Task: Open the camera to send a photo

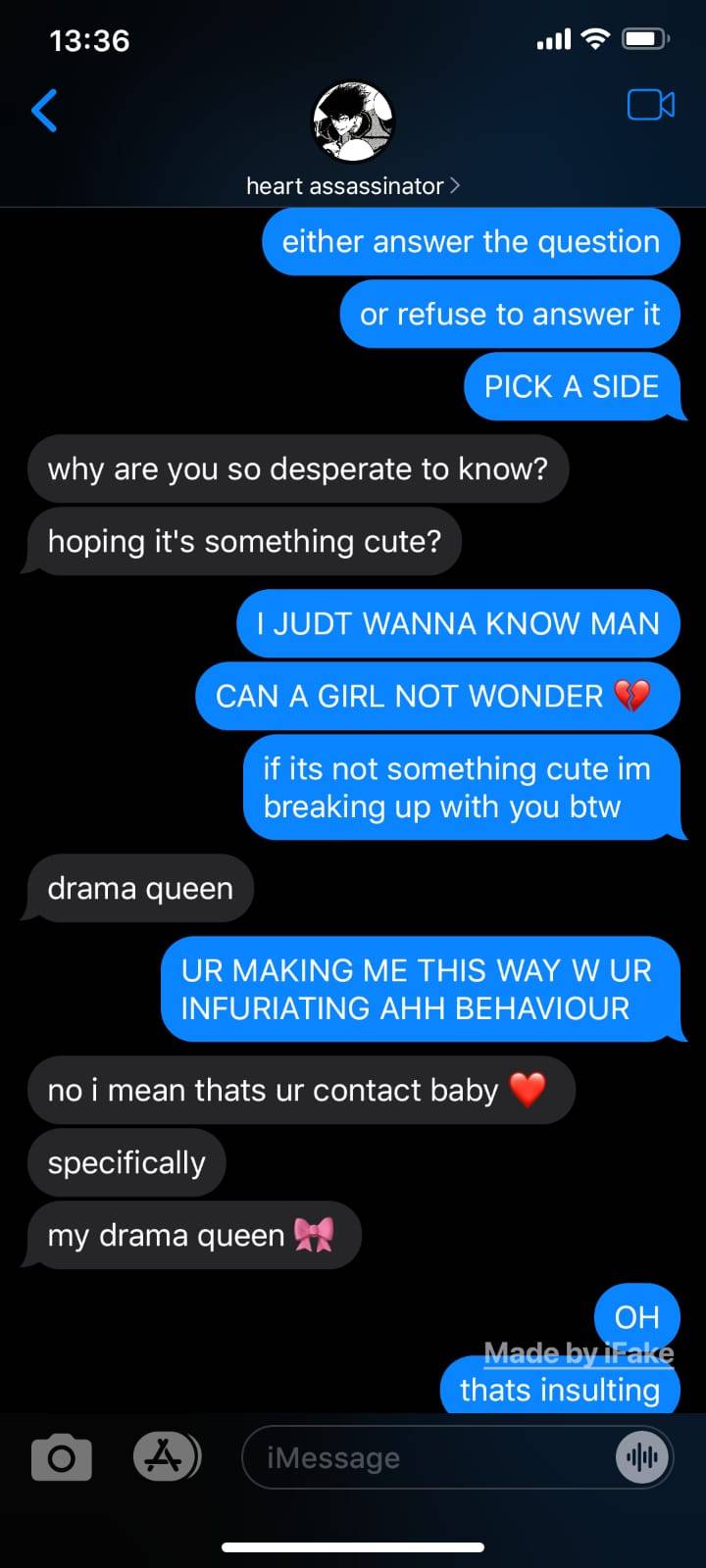Action: pos(61,1458)
